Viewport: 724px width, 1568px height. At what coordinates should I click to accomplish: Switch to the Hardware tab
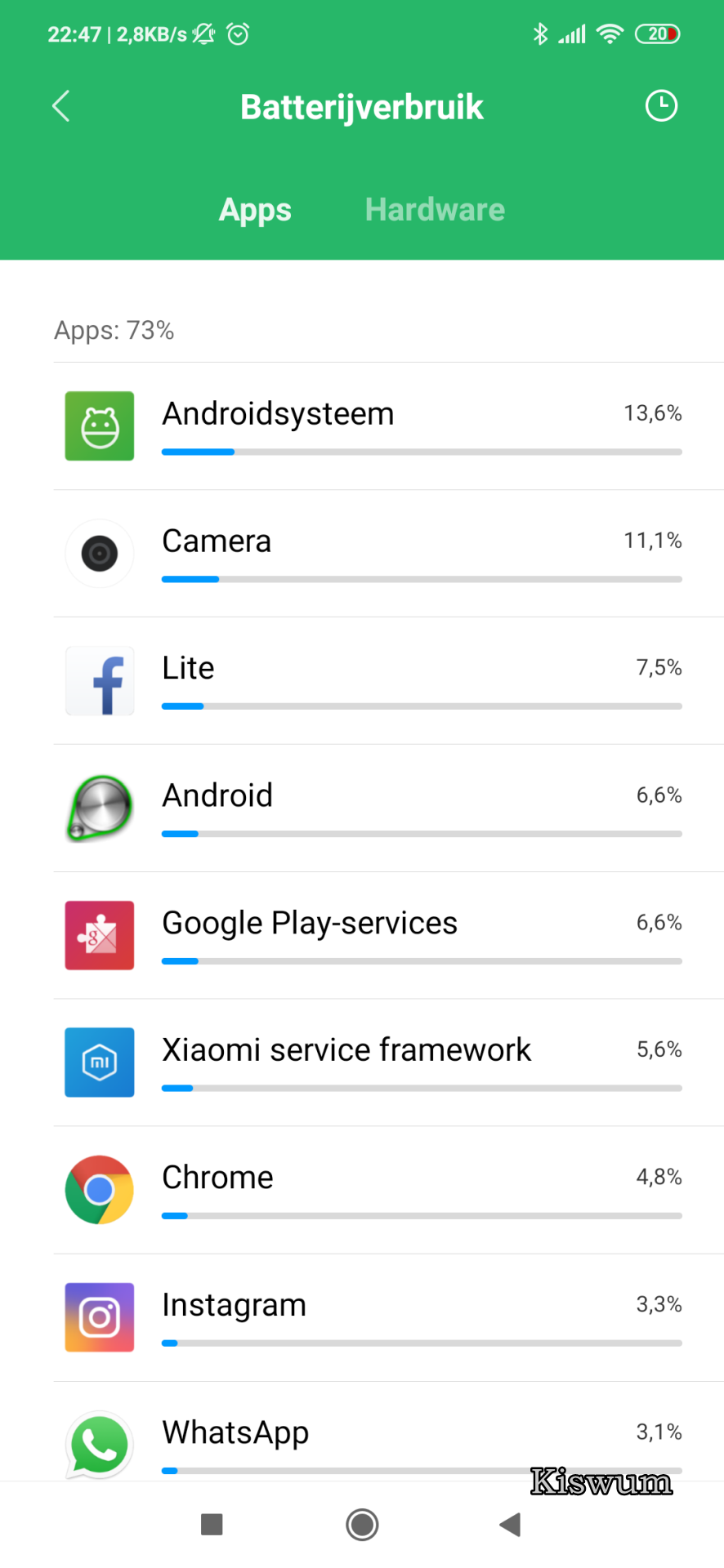point(435,210)
